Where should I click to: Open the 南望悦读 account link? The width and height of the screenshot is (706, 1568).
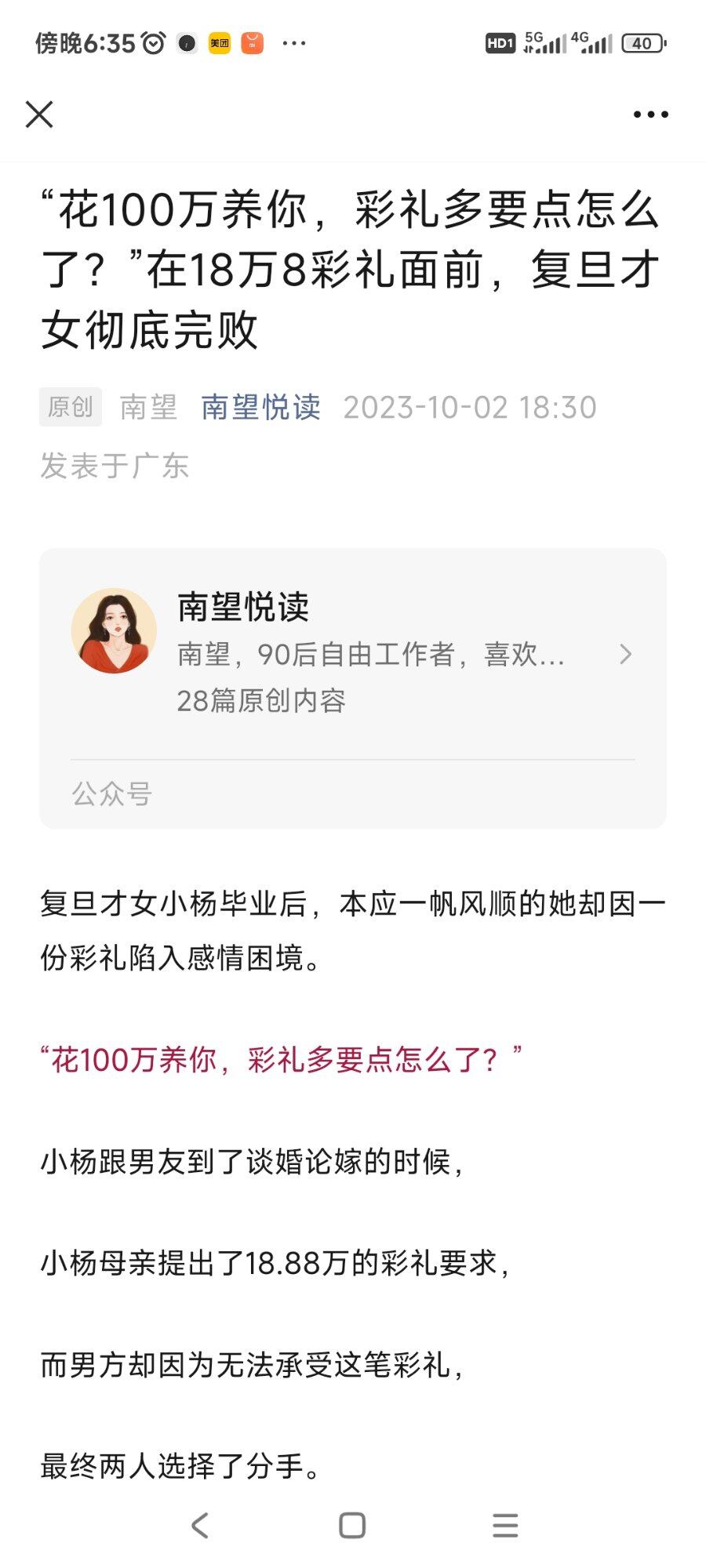pyautogui.click(x=260, y=408)
